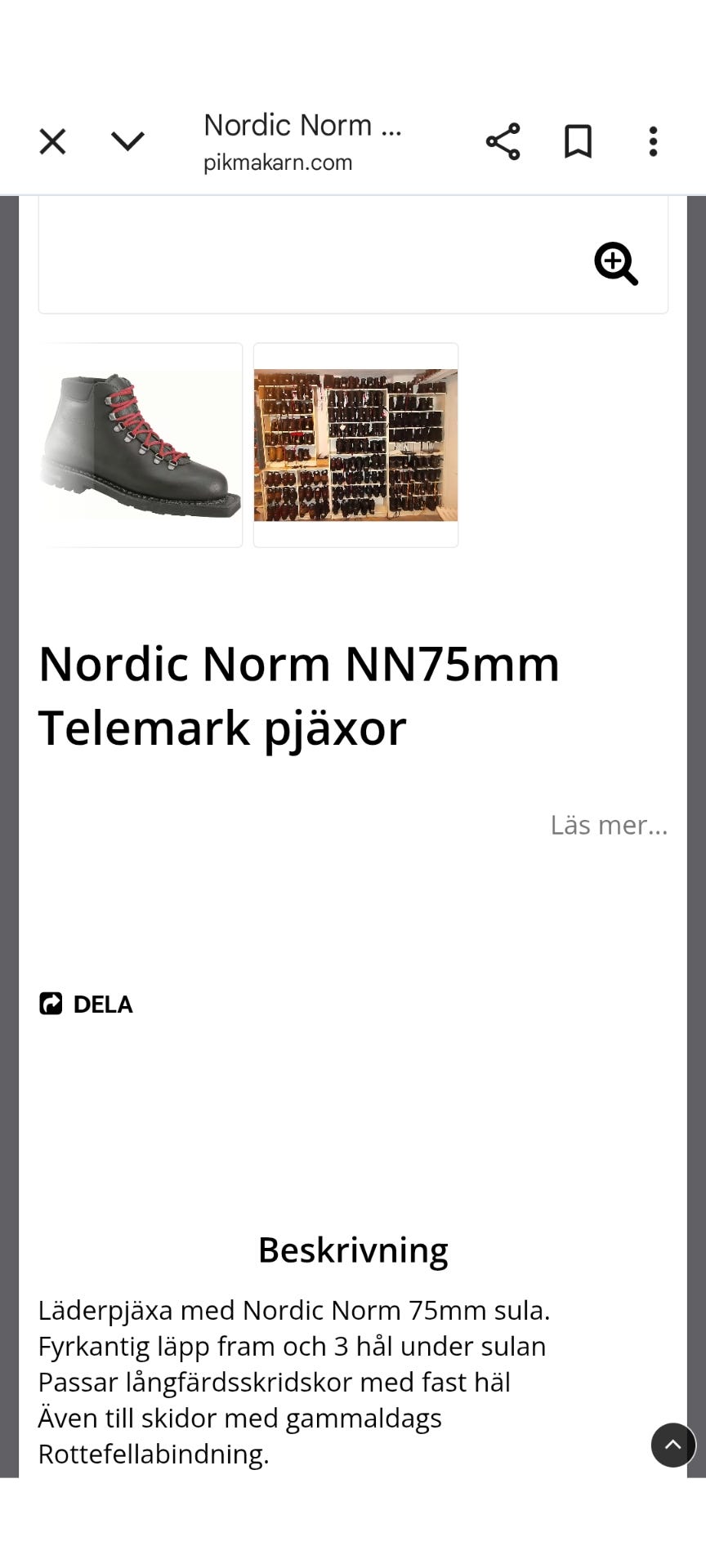706x1568 pixels.
Task: Open the browser overflow menu
Action: pyautogui.click(x=653, y=142)
